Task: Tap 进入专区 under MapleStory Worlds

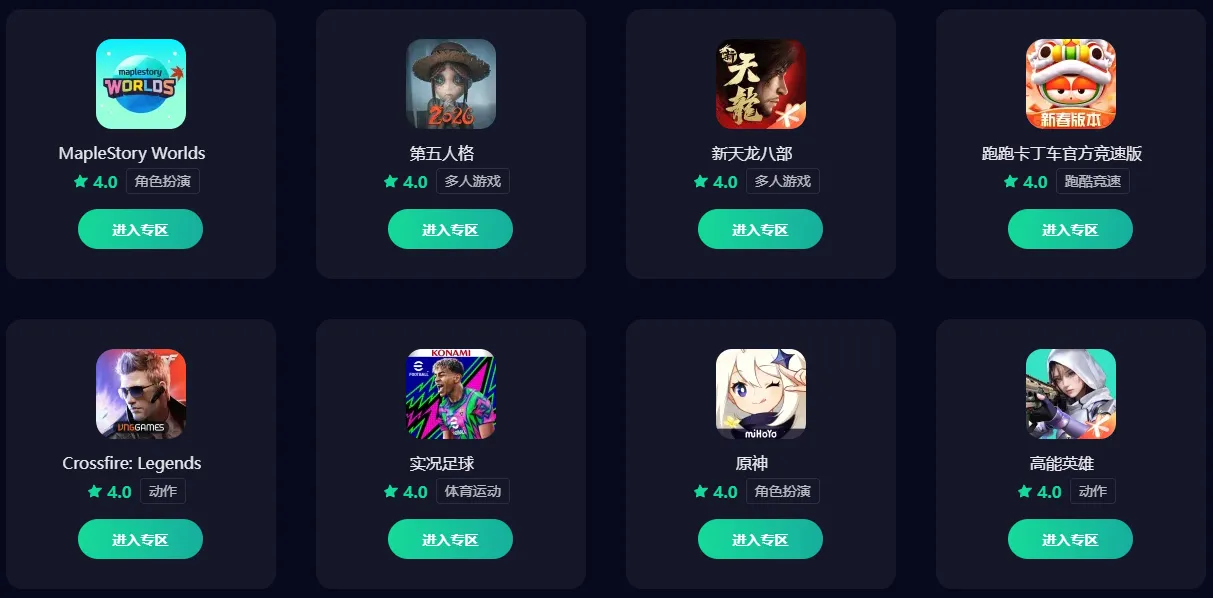Action: (x=140, y=229)
